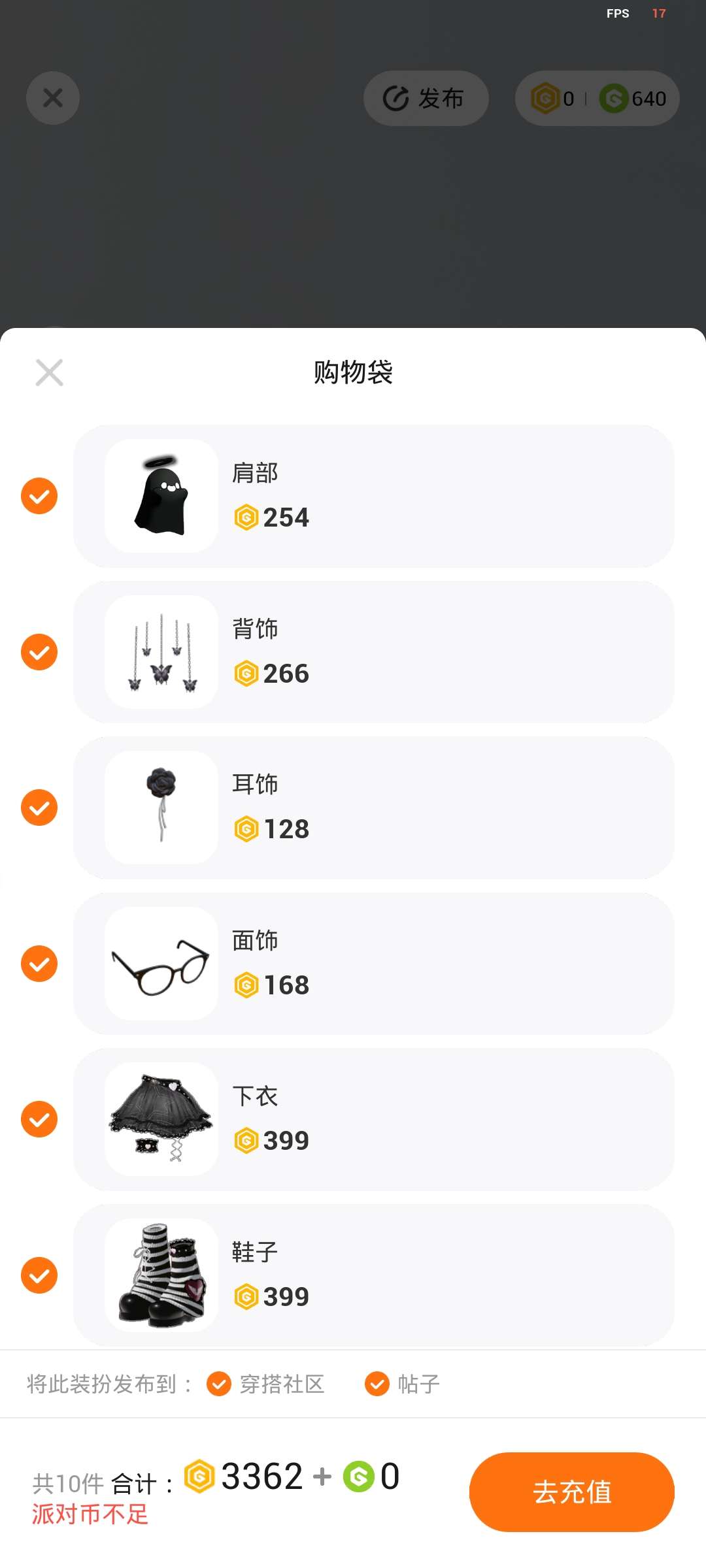Close the outfit editor with the top X
The height and width of the screenshot is (1568, 706).
click(x=53, y=98)
